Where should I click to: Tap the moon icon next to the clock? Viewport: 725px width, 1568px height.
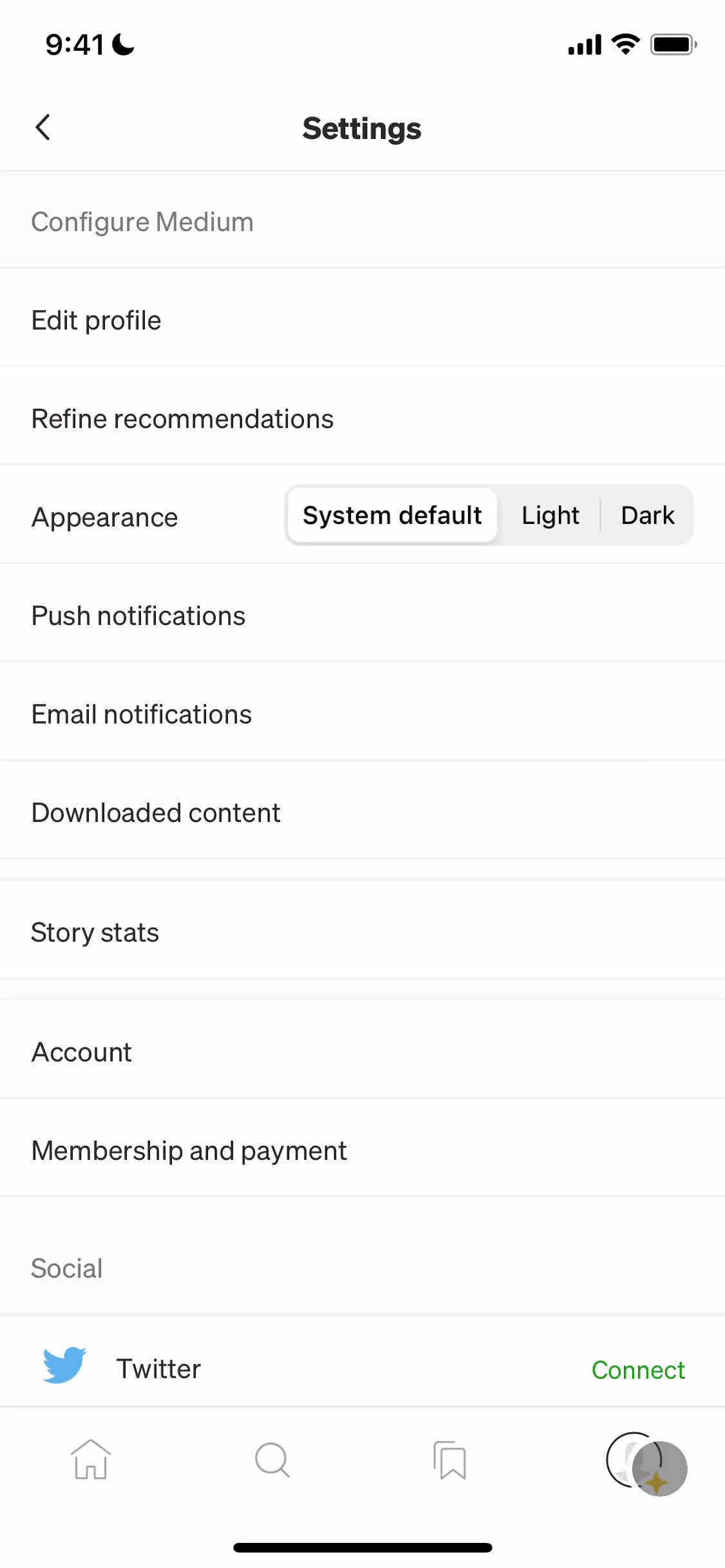click(x=122, y=44)
